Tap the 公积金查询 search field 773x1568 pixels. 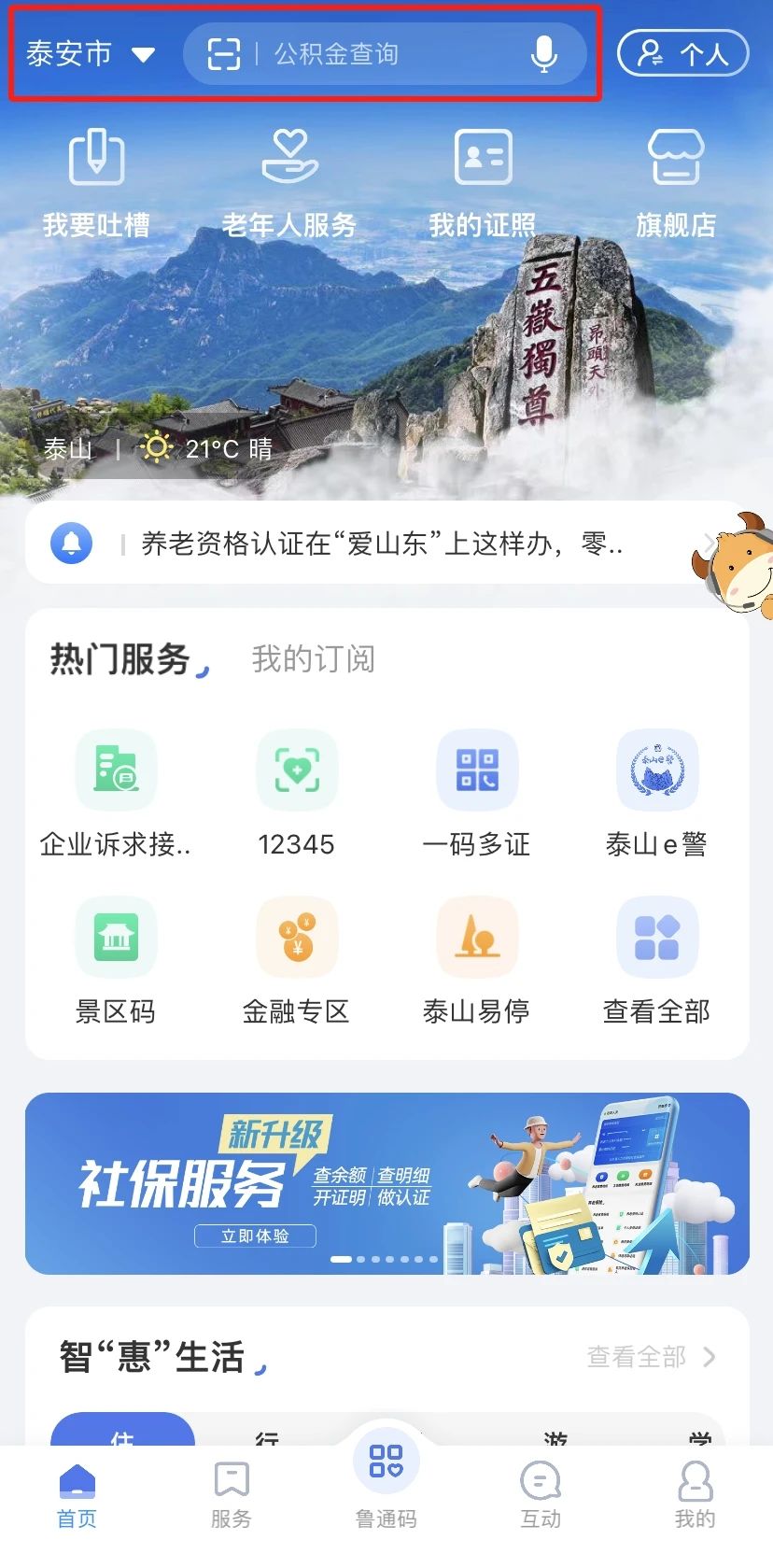click(x=385, y=54)
